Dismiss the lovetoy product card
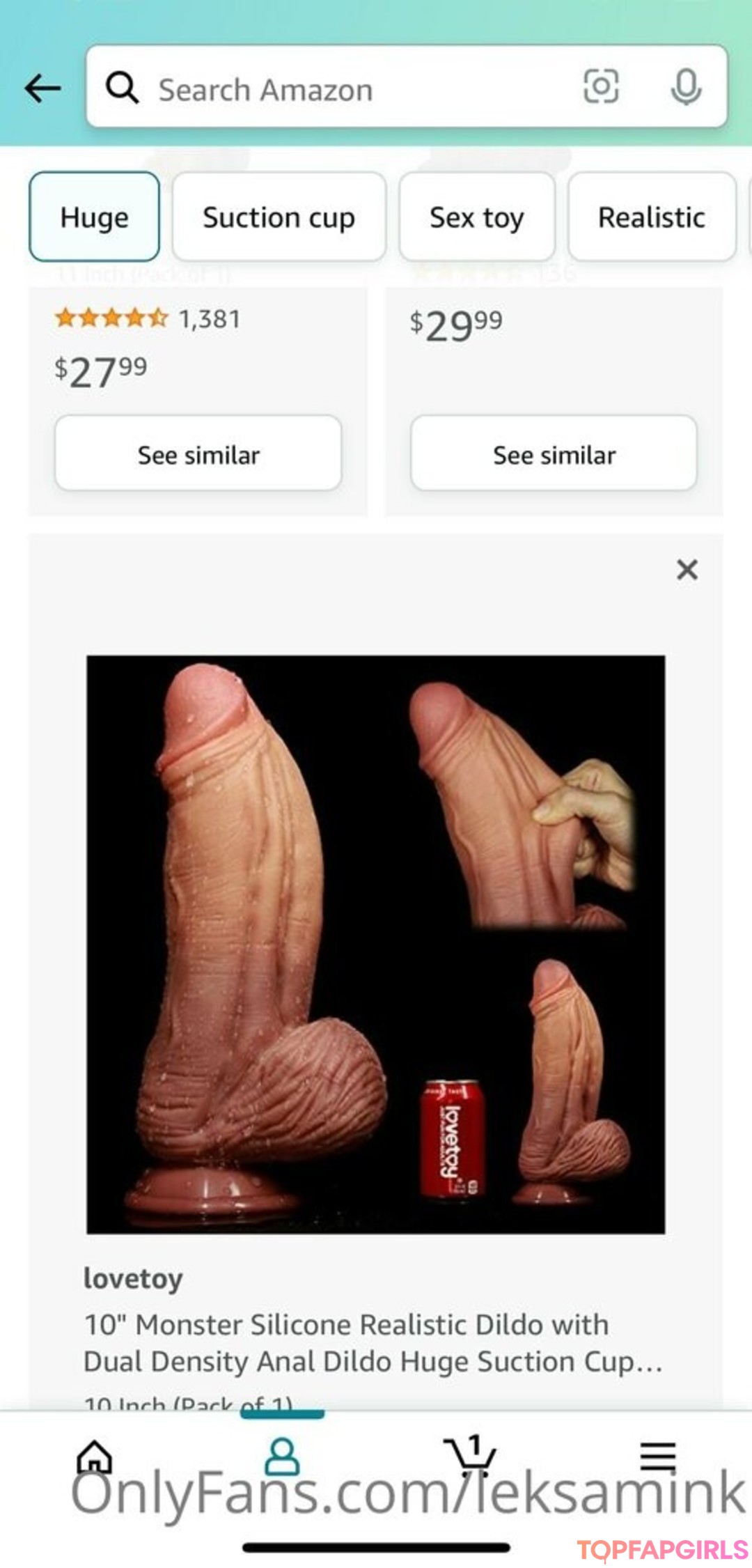 [687, 570]
